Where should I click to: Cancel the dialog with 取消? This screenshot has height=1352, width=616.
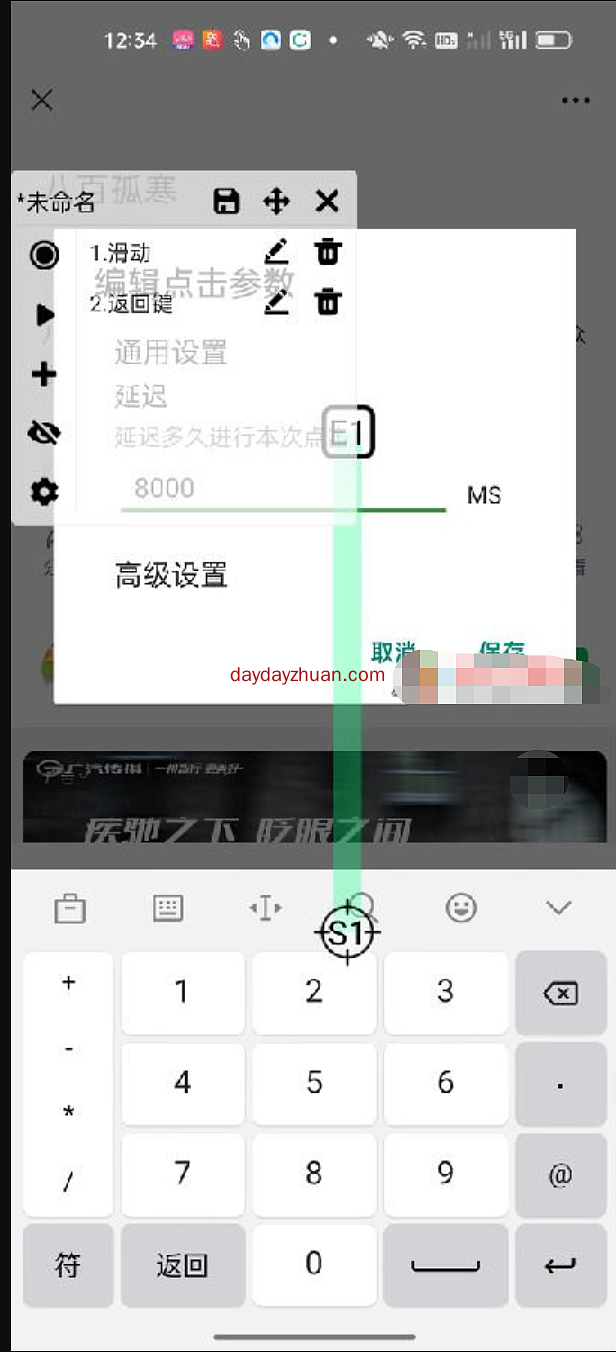[393, 652]
